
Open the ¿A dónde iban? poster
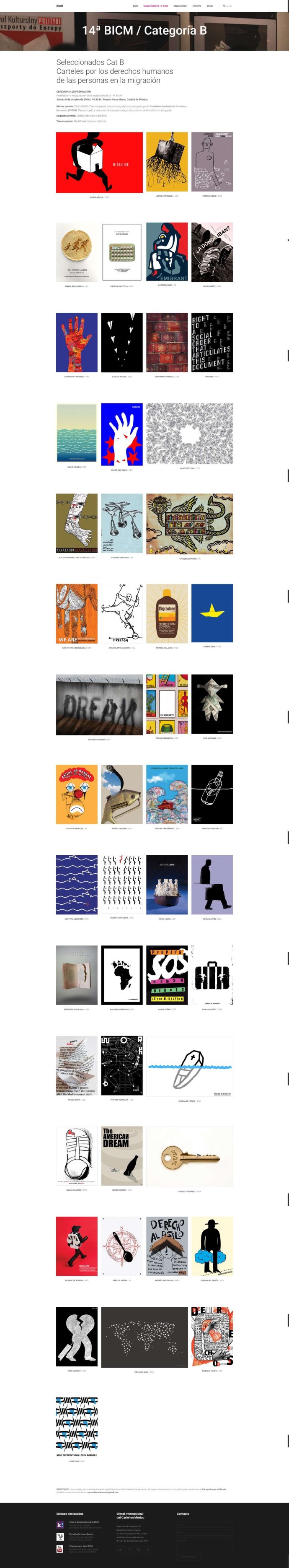(x=212, y=252)
